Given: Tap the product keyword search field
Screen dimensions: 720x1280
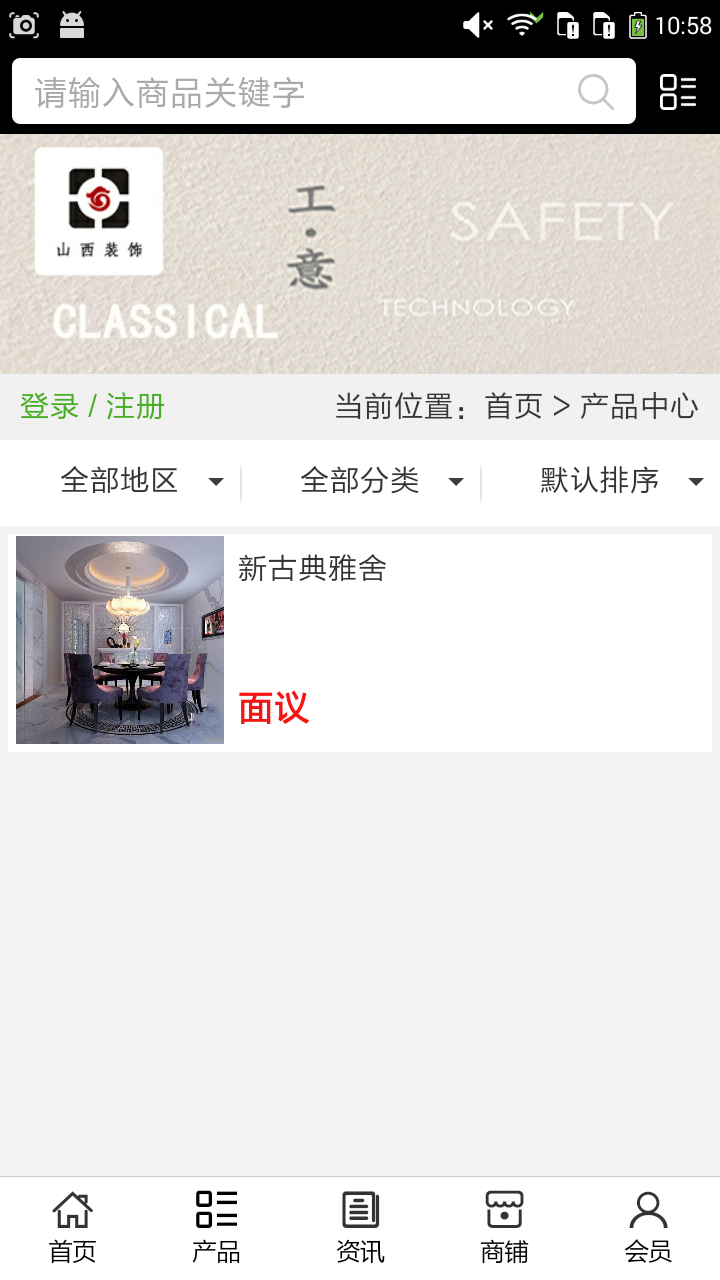Looking at the screenshot, I should tap(300, 92).
